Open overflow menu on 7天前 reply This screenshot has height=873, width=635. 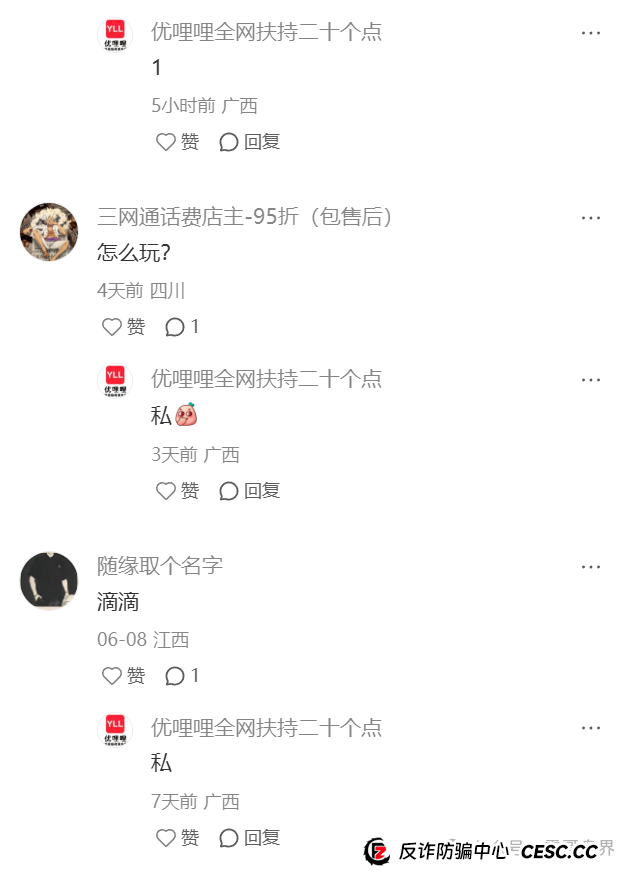click(591, 728)
